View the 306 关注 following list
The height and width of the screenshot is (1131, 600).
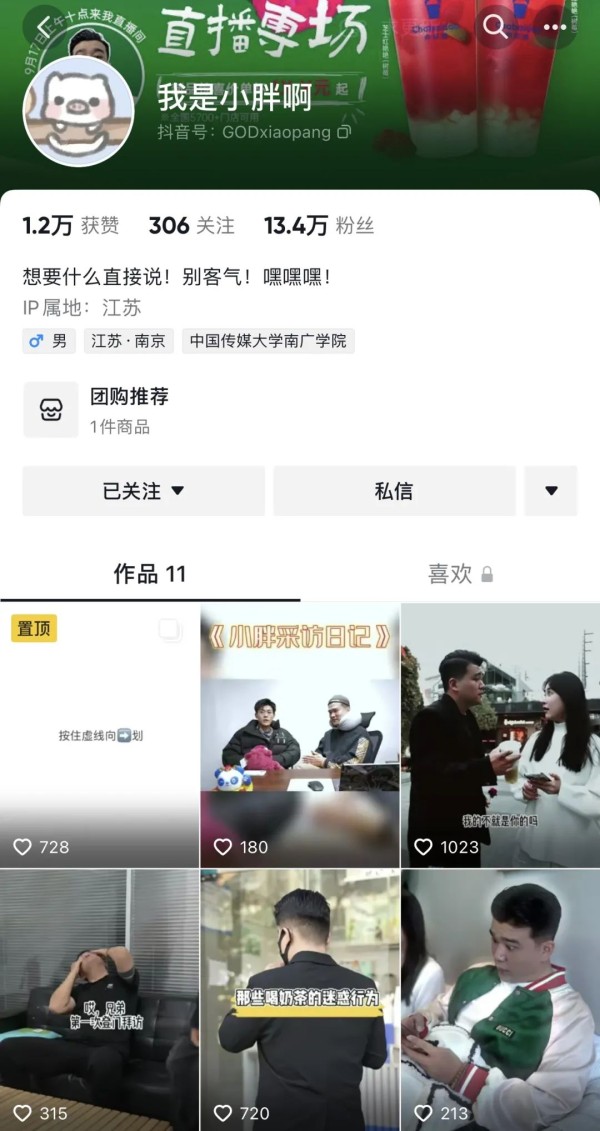pos(191,226)
